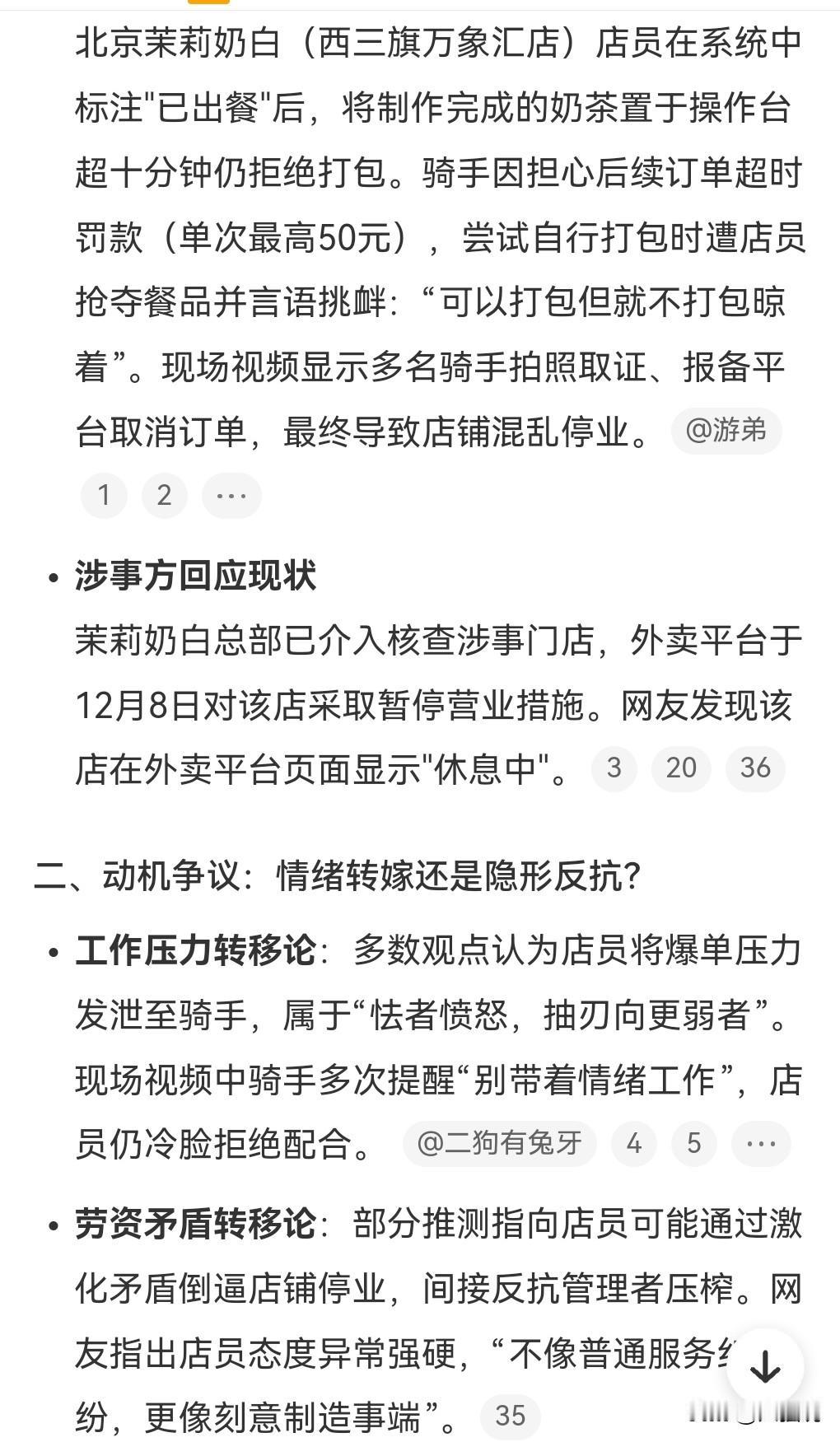The image size is (840, 1442).
Task: Tap the bullet next to 涉事方回应现状
Action: pyautogui.click(x=53, y=576)
